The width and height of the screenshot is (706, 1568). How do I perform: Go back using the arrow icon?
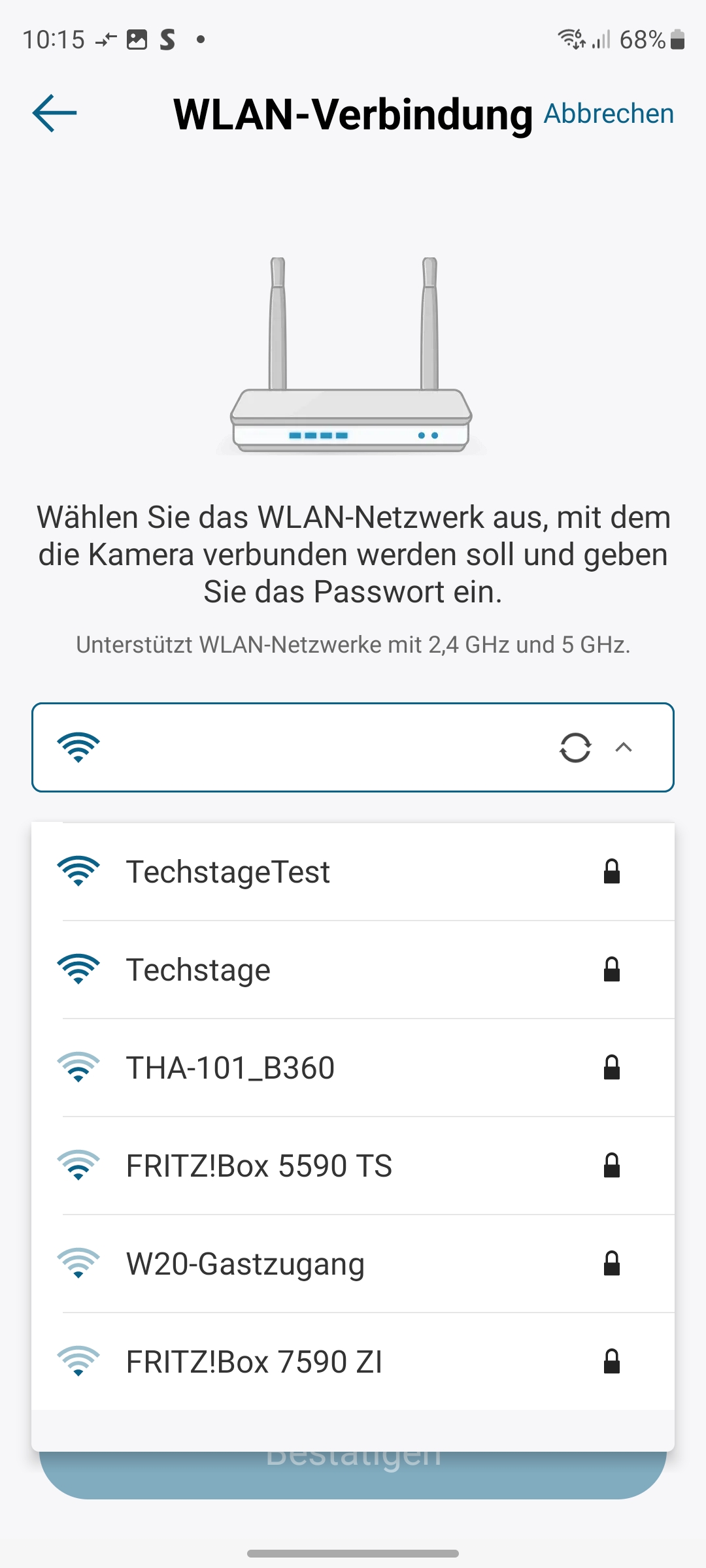(x=55, y=113)
